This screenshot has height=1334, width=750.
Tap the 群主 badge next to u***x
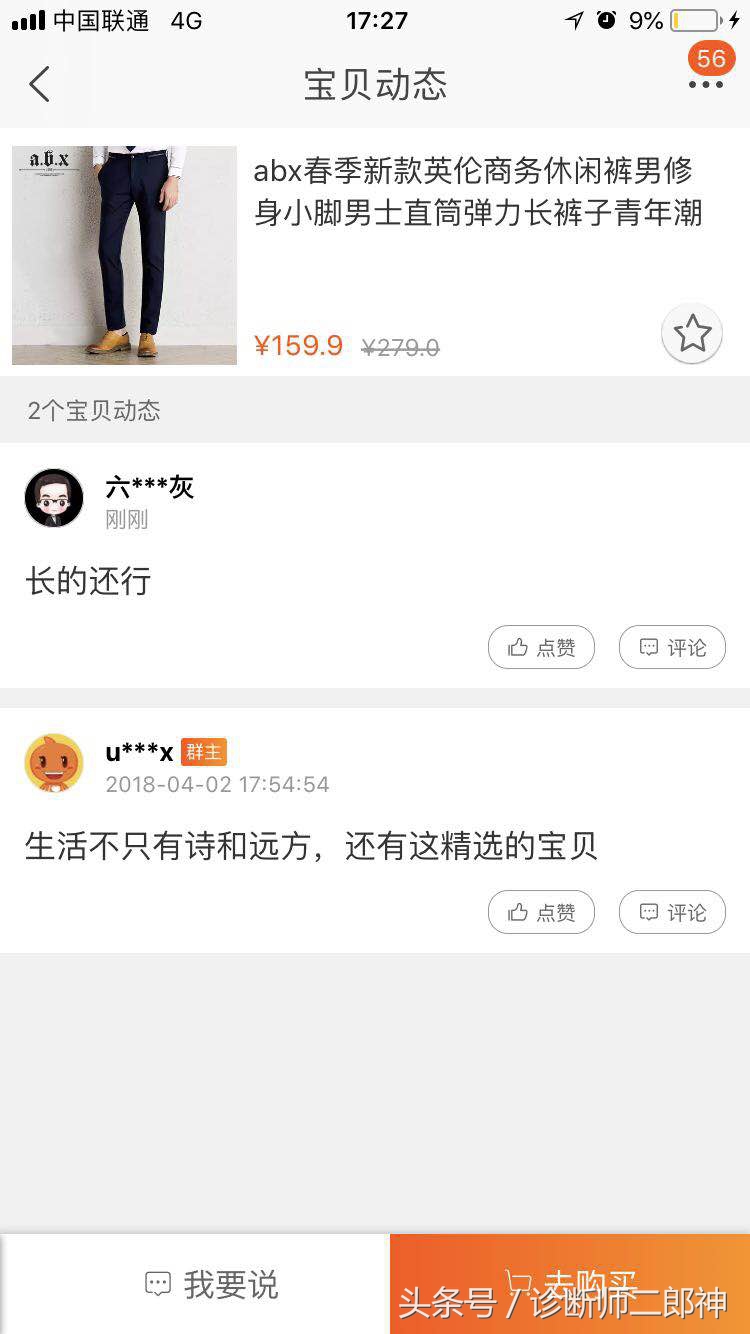point(204,752)
